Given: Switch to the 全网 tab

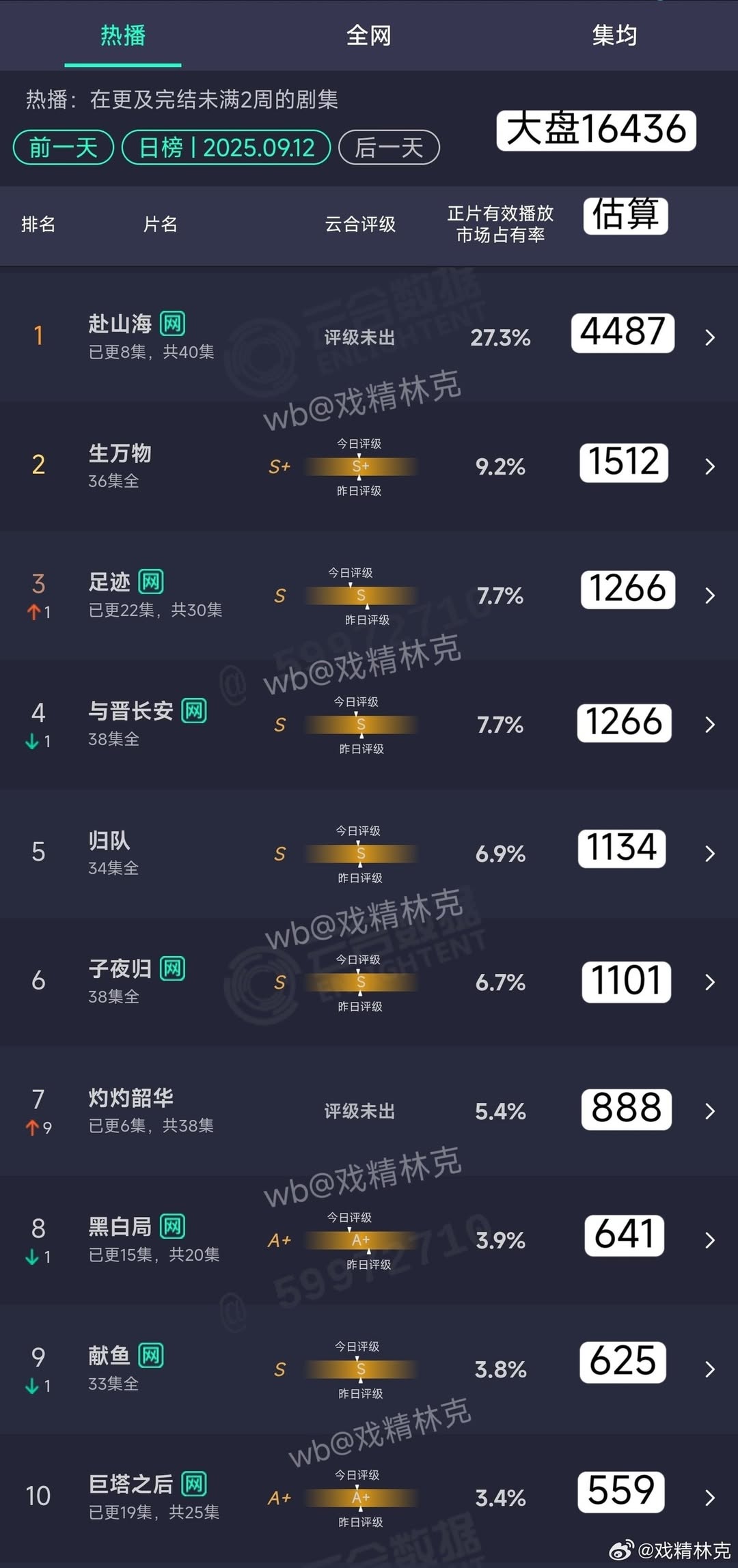Looking at the screenshot, I should pyautogui.click(x=368, y=36).
